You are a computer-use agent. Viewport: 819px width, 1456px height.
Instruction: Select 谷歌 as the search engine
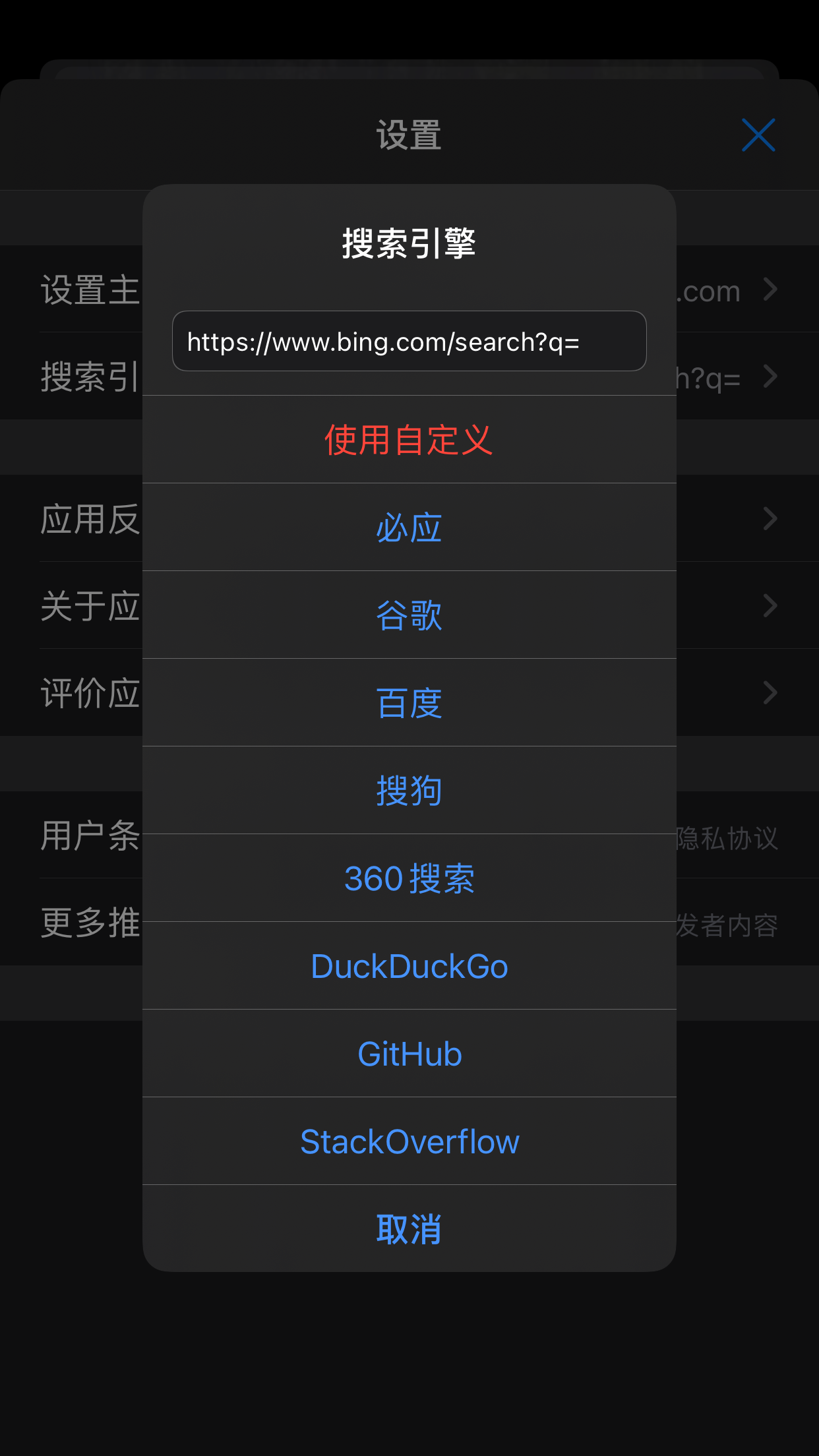click(409, 614)
